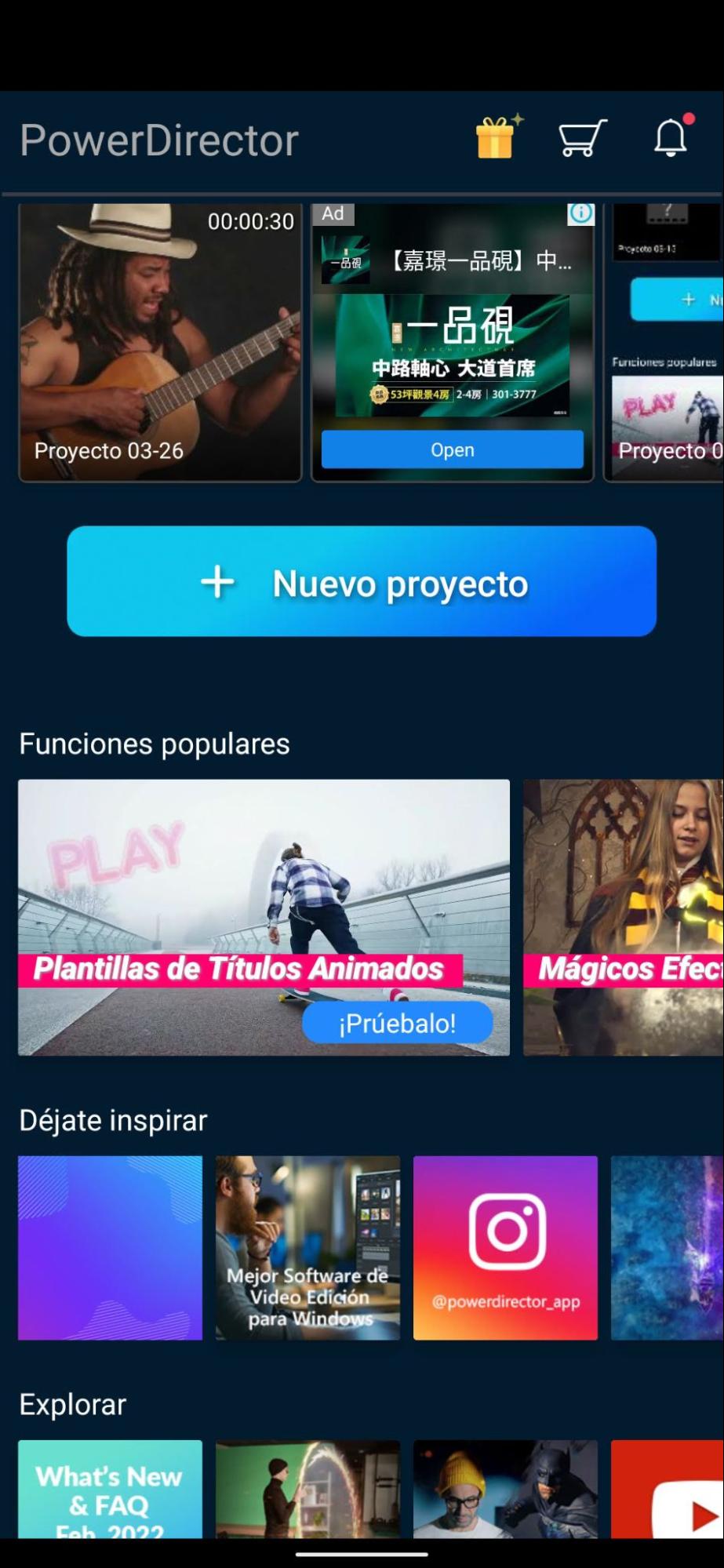Open the Mágicos Efectos feature card
This screenshot has width=724, height=1568.
624,917
